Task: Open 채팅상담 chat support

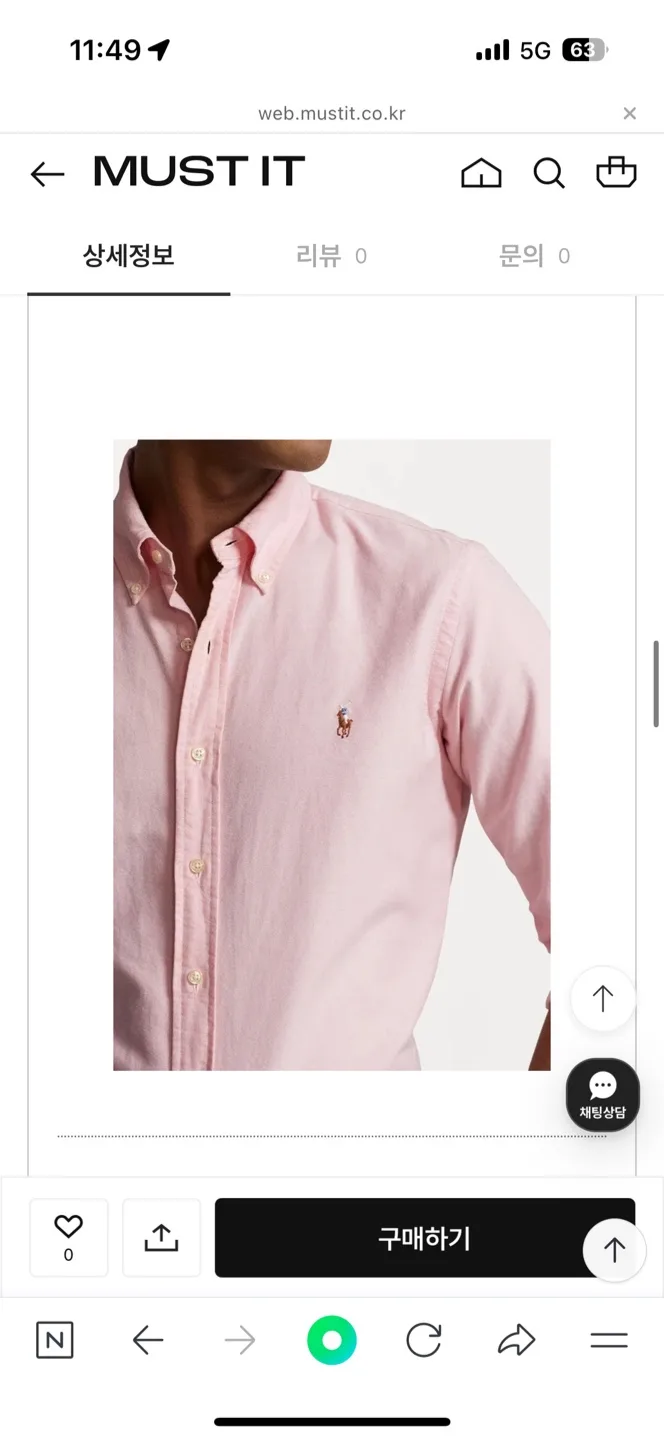Action: tap(603, 1095)
